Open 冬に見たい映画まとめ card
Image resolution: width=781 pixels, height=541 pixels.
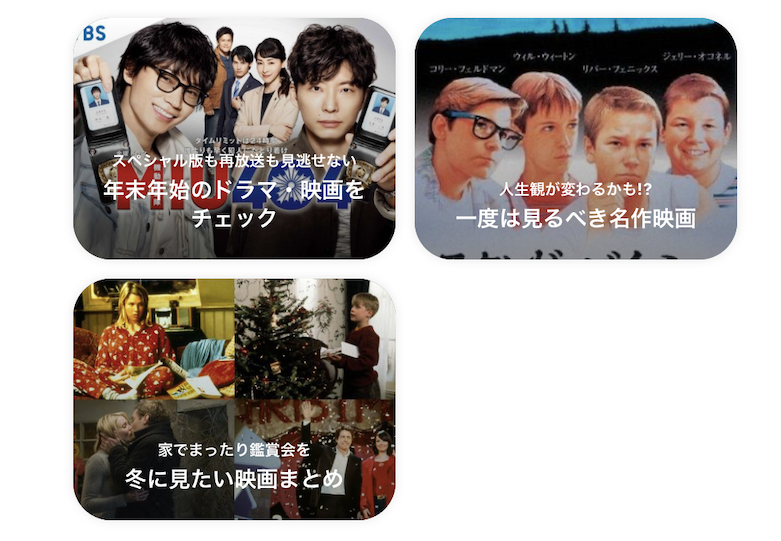pos(234,398)
